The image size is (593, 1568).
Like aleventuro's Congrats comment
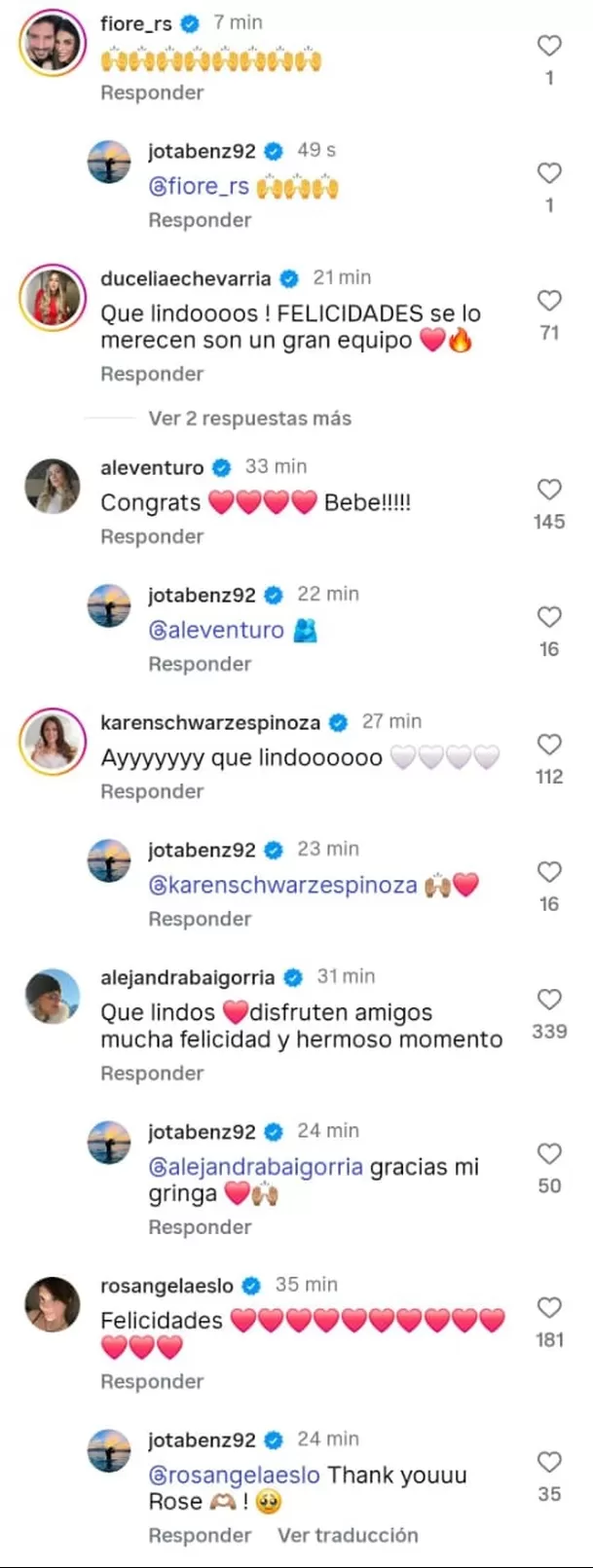pos(549,490)
